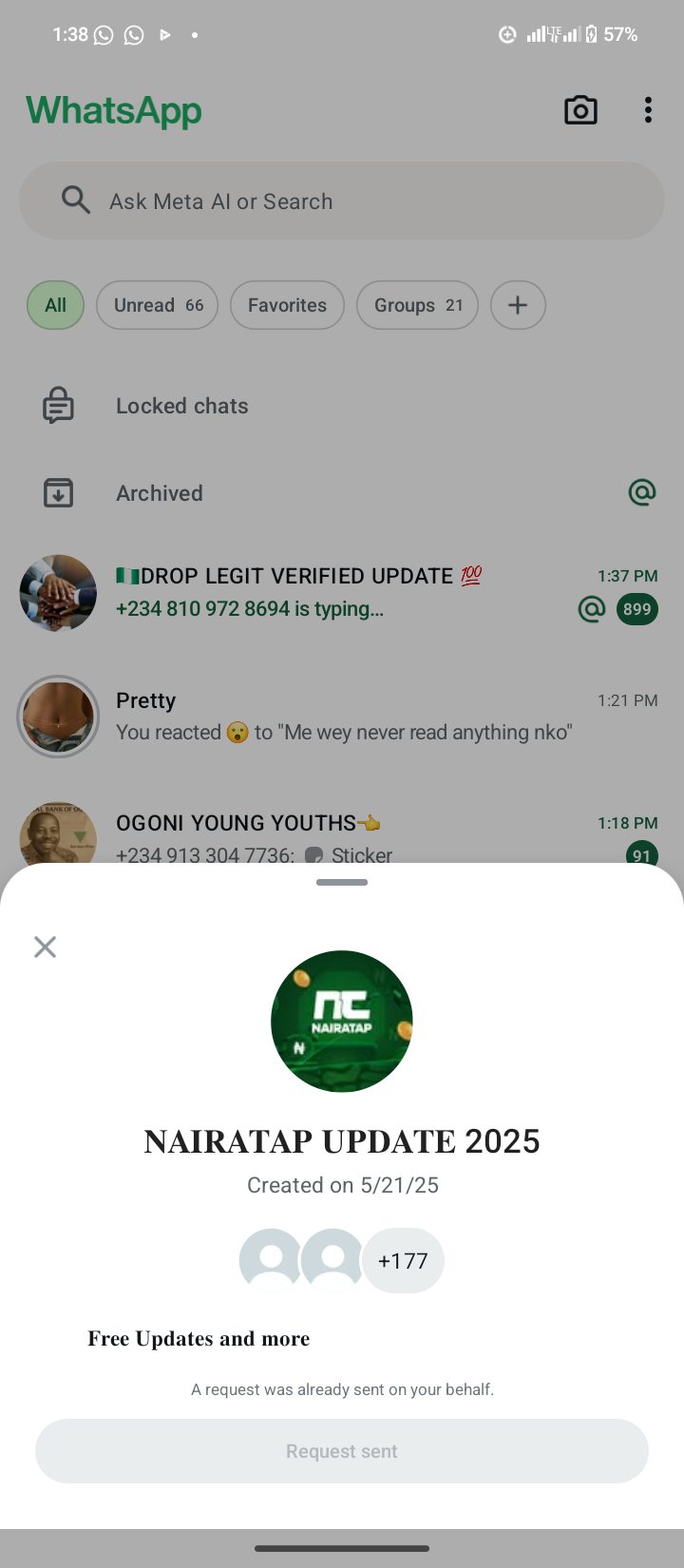Switch to the Favorites filter
The width and height of the screenshot is (684, 1568).
pos(287,305)
